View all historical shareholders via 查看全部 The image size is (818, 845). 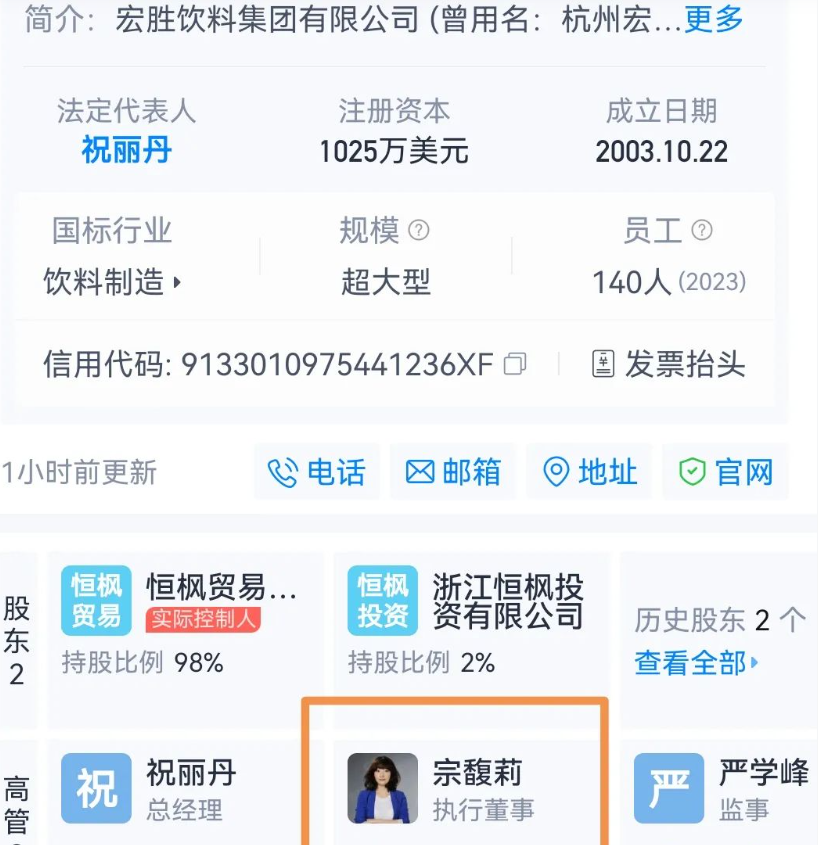click(696, 662)
